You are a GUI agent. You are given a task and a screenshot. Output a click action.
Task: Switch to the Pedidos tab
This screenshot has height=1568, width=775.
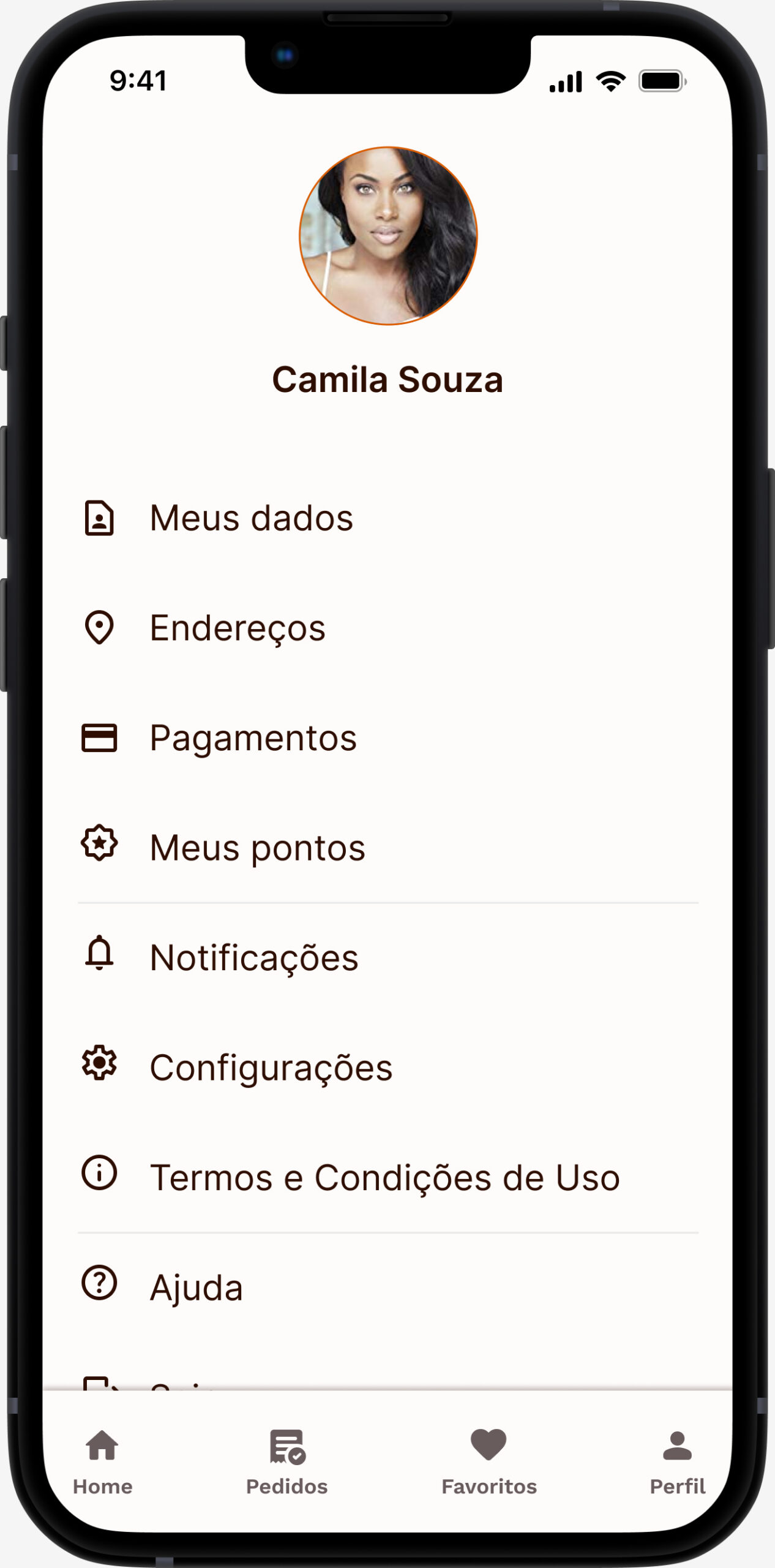pos(286,1463)
